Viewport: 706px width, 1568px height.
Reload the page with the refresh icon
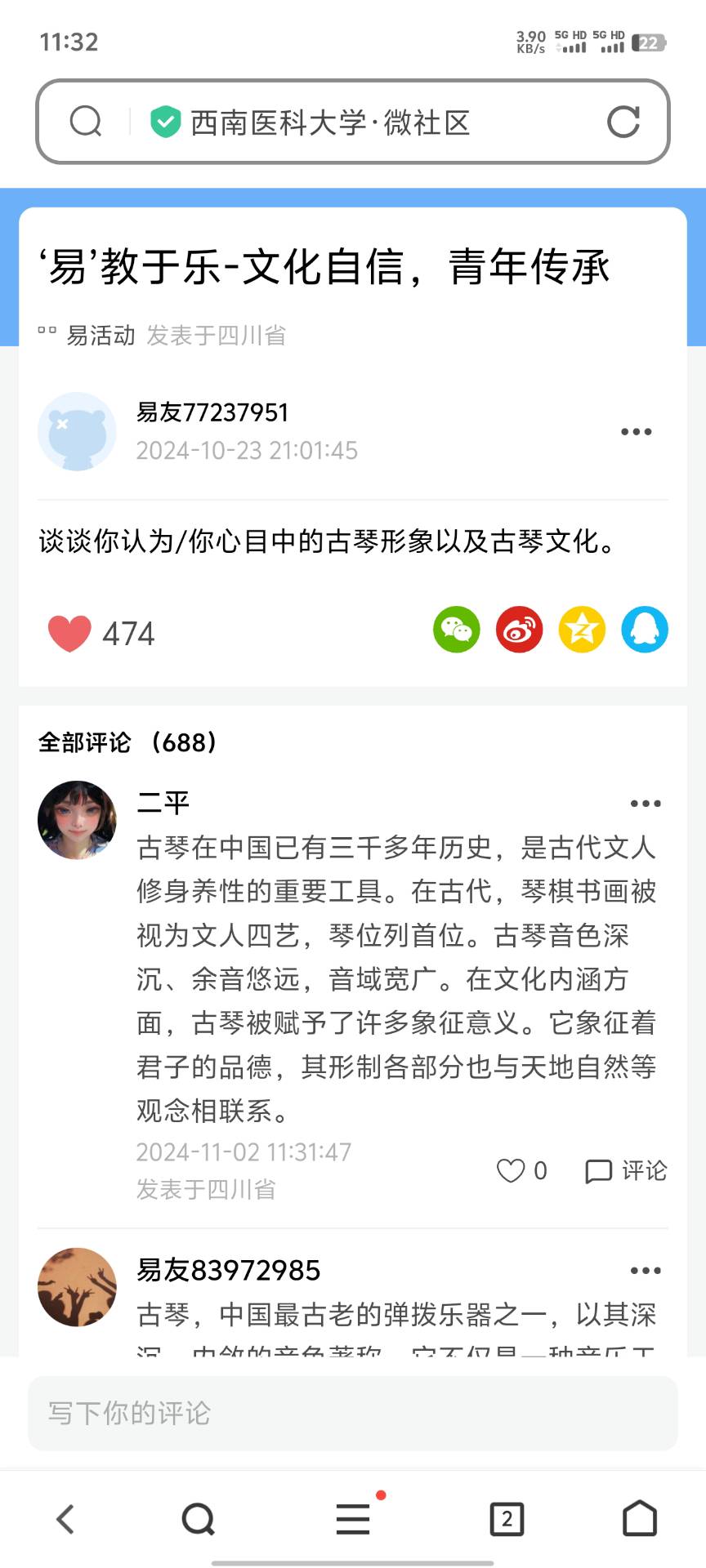[623, 122]
